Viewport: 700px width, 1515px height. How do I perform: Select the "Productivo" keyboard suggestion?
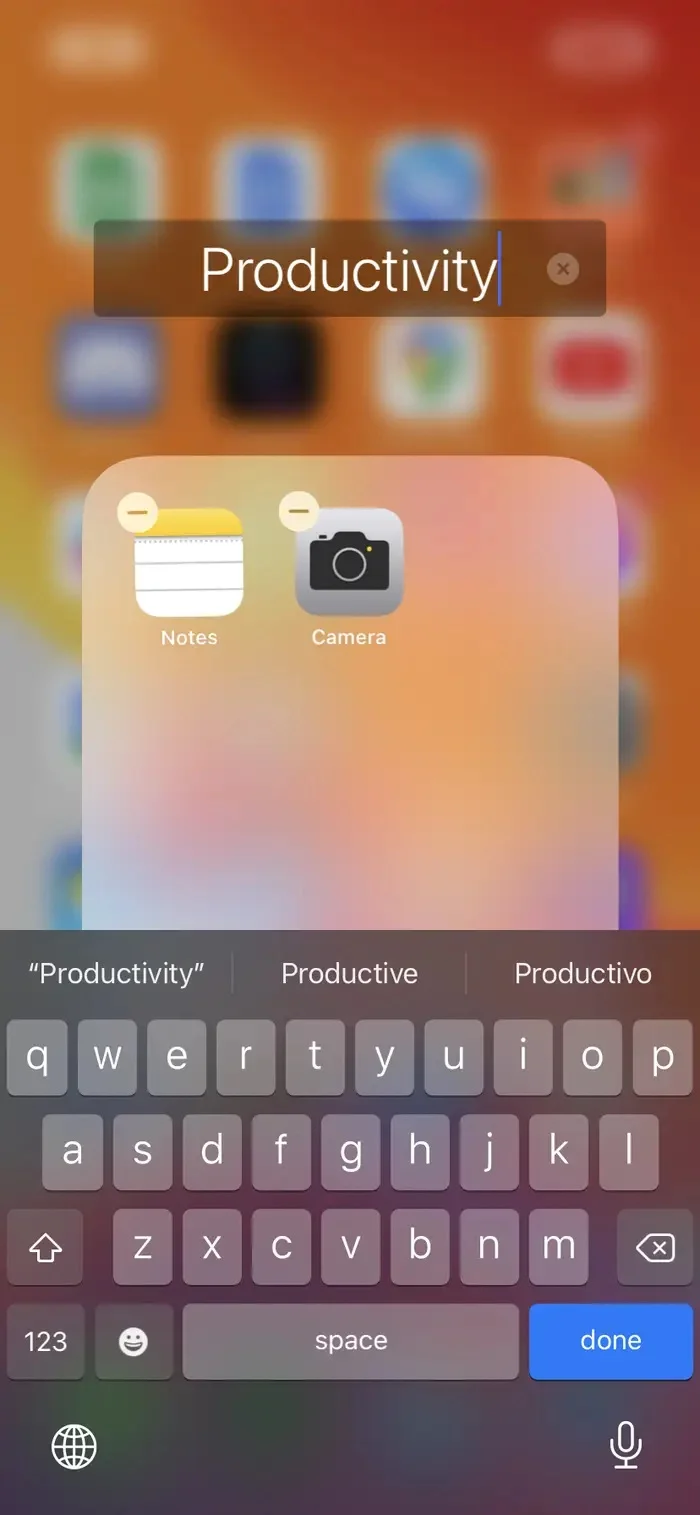[x=582, y=973]
